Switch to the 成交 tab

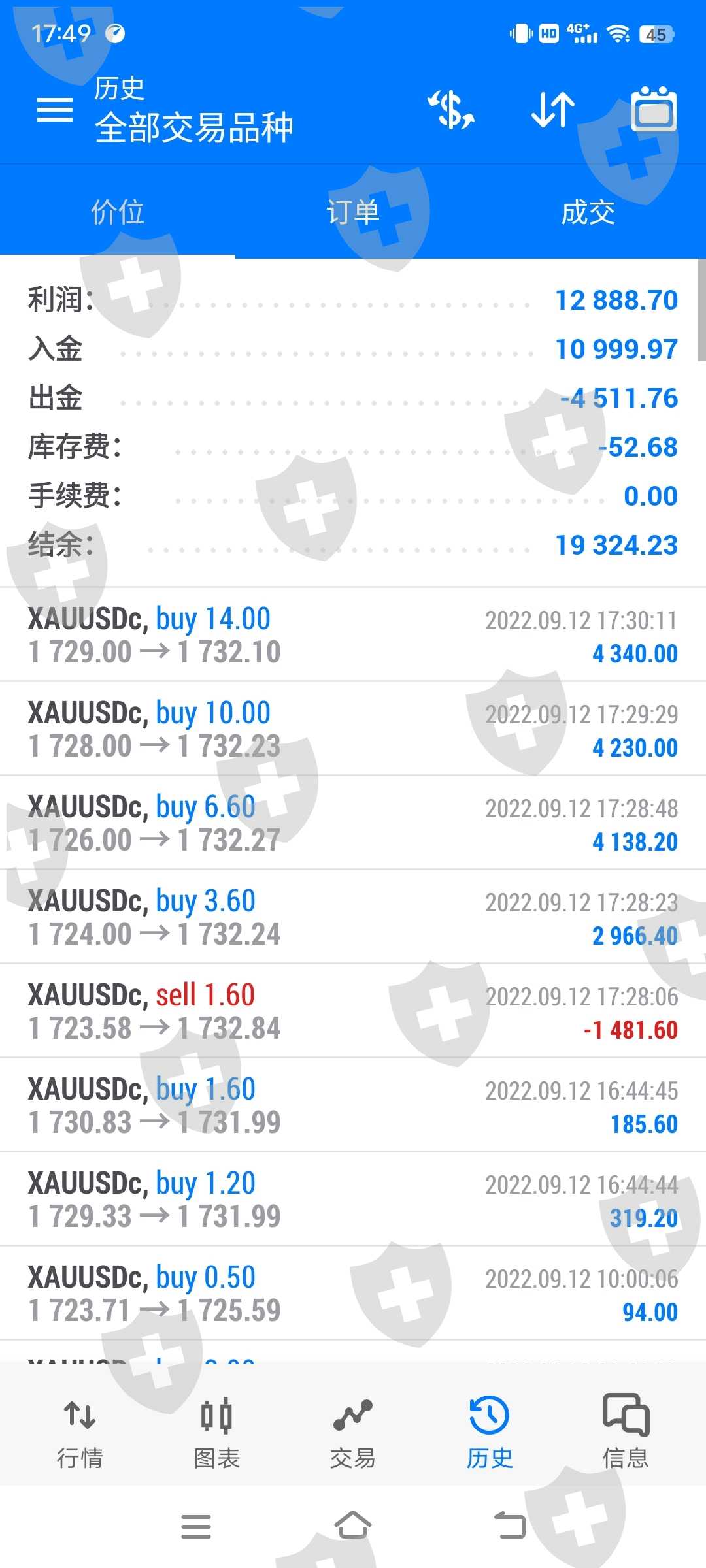point(588,212)
